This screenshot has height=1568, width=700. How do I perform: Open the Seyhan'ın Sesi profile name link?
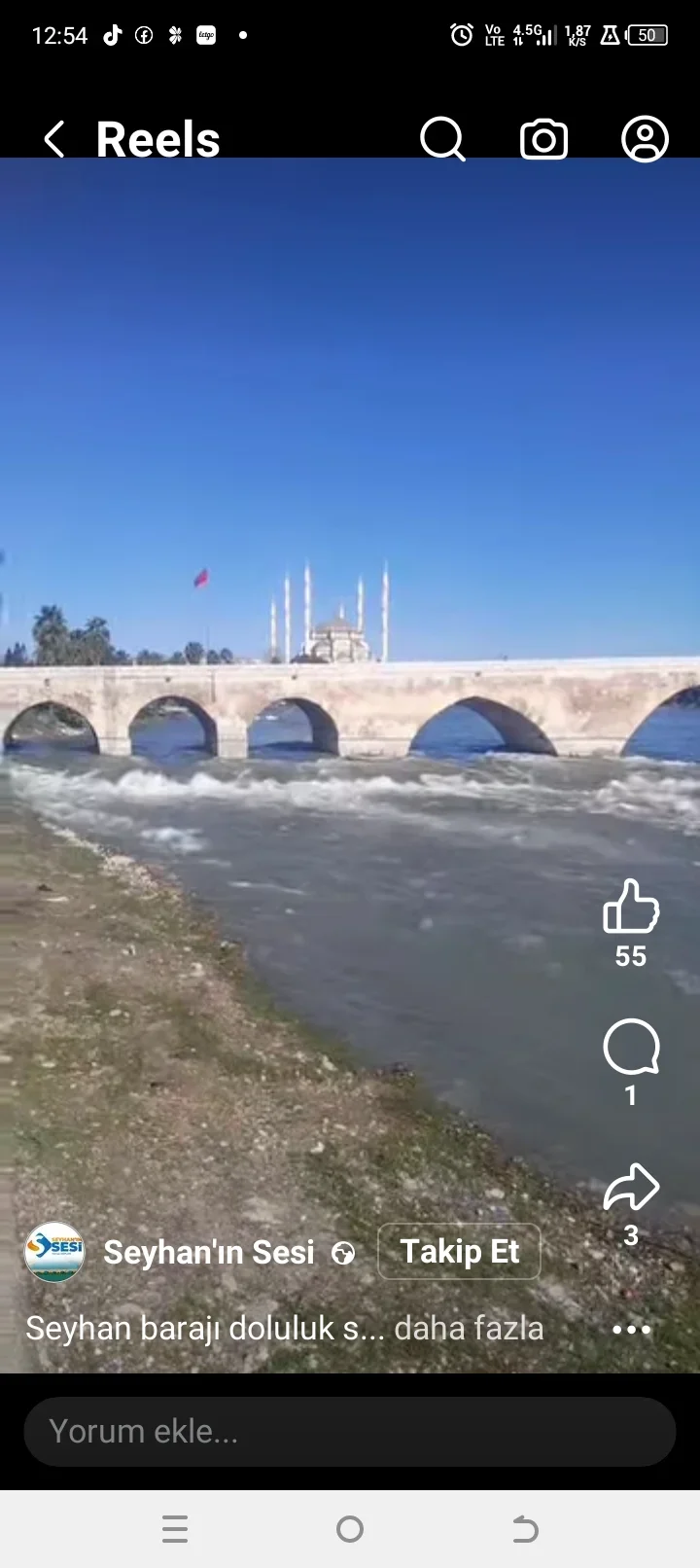click(209, 1254)
